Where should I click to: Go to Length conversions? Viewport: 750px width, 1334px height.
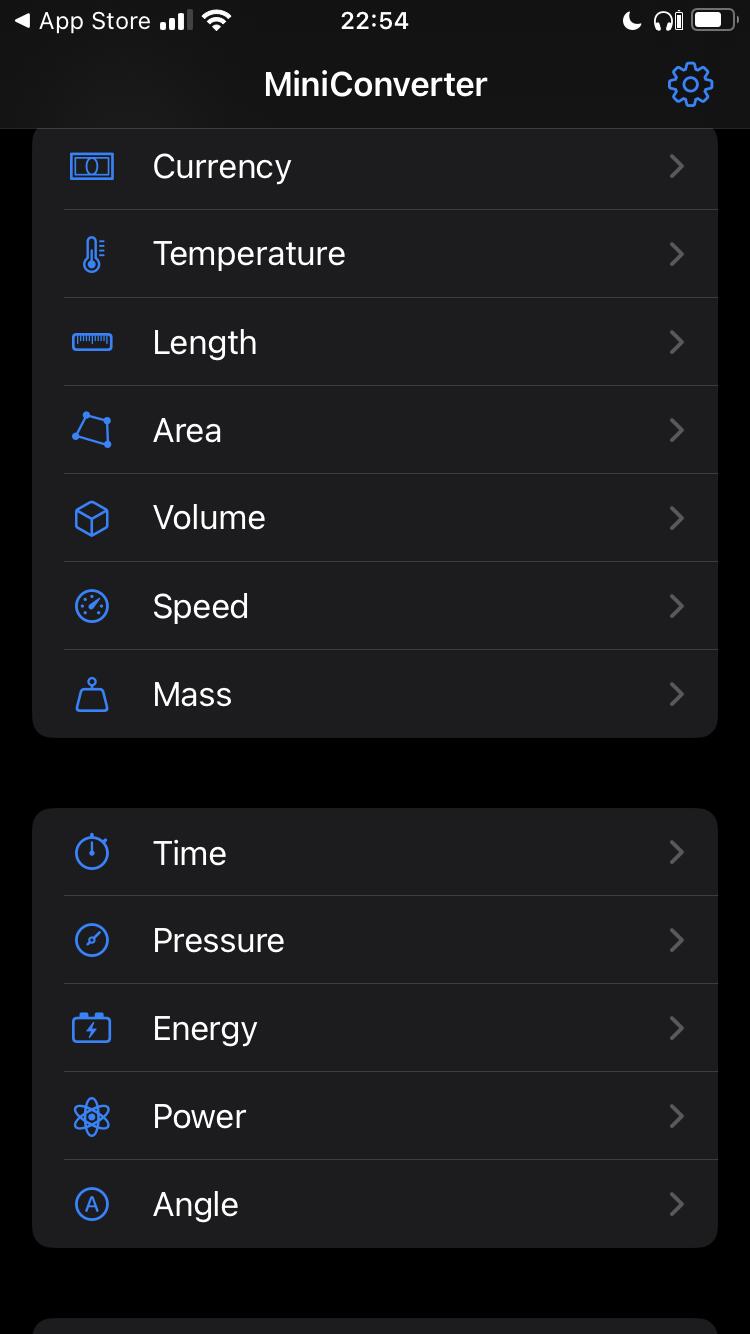(x=375, y=342)
